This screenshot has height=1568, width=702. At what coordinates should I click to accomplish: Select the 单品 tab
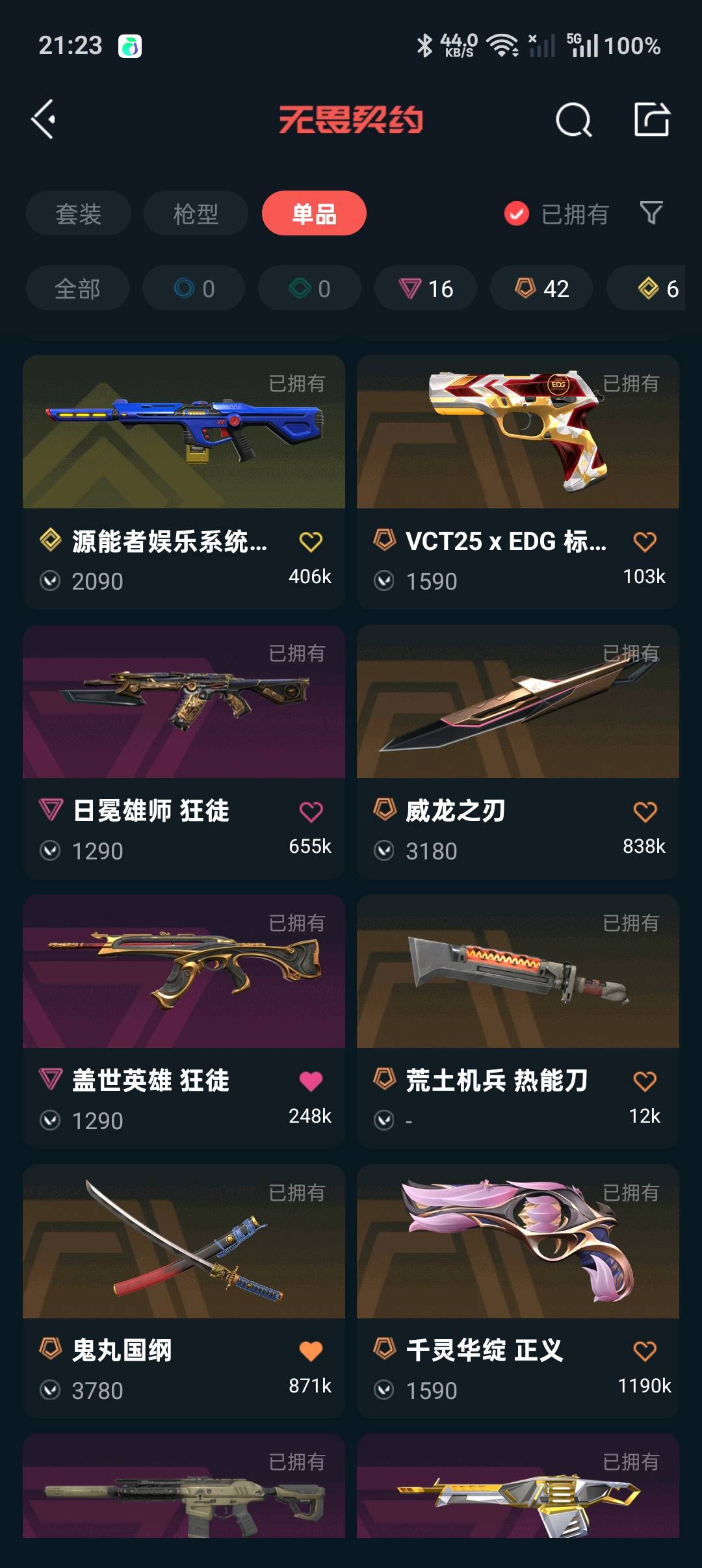pyautogui.click(x=314, y=213)
